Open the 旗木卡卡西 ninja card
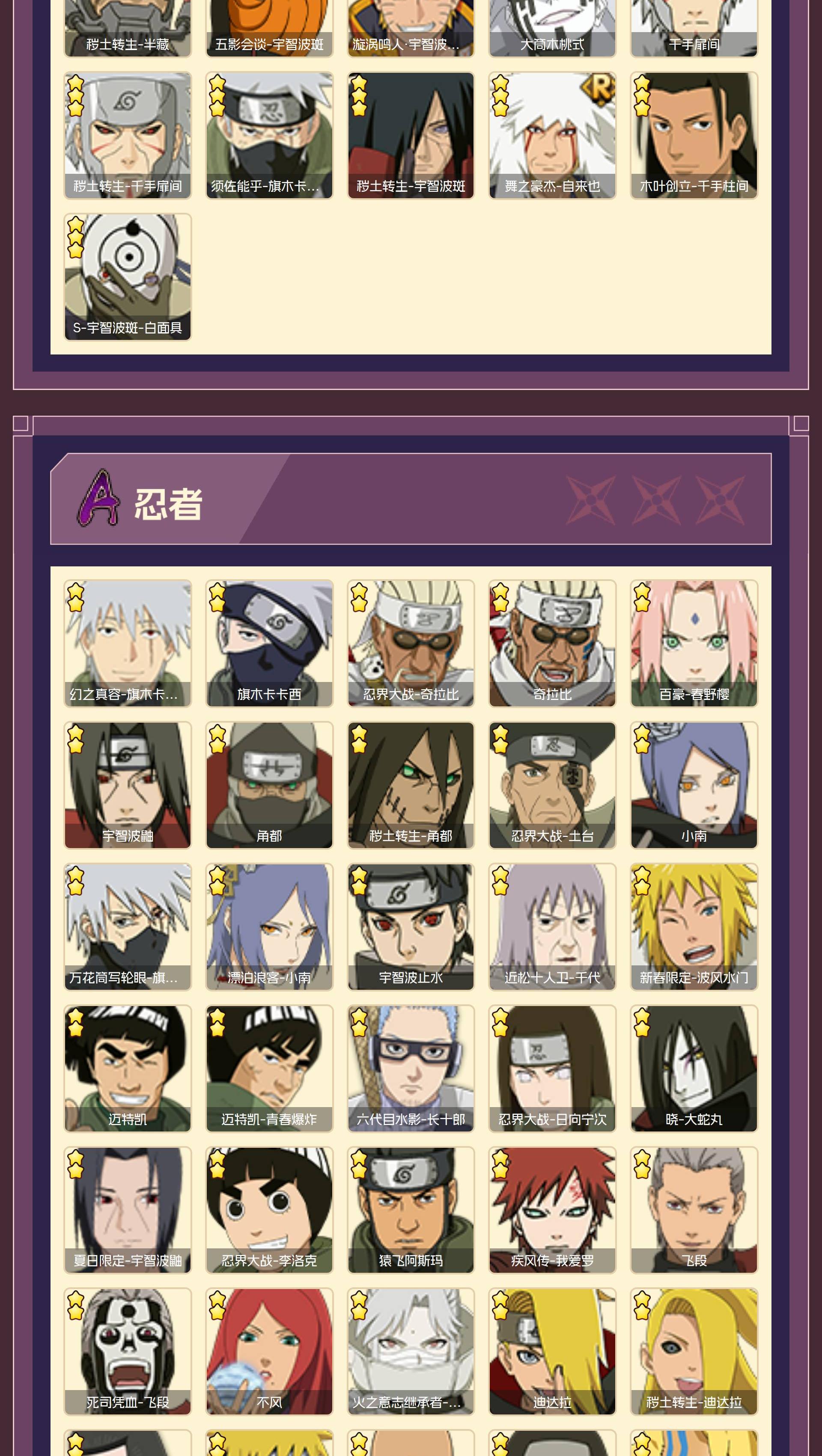 (269, 643)
